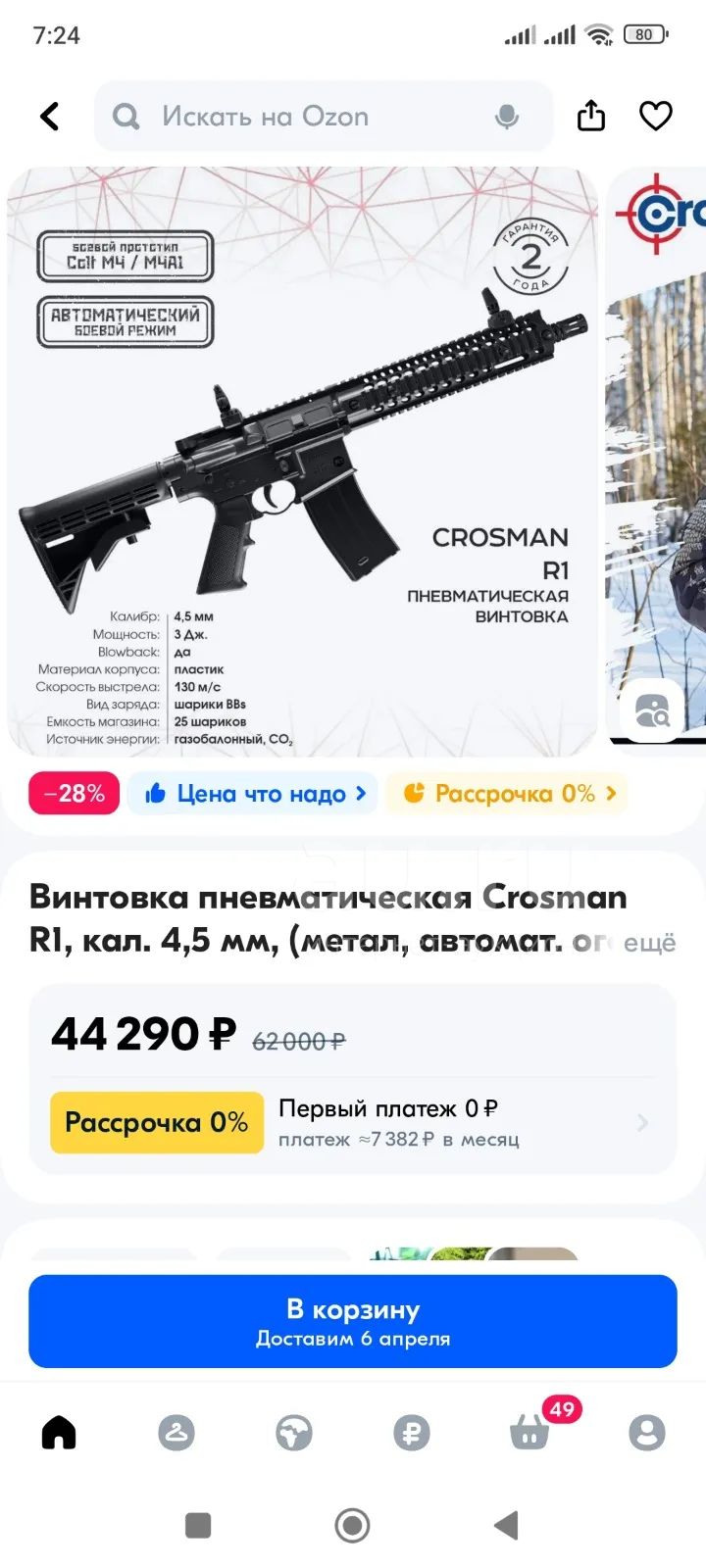The image size is (706, 1568).
Task: Tap the system back triangle button
Action: [506, 1525]
